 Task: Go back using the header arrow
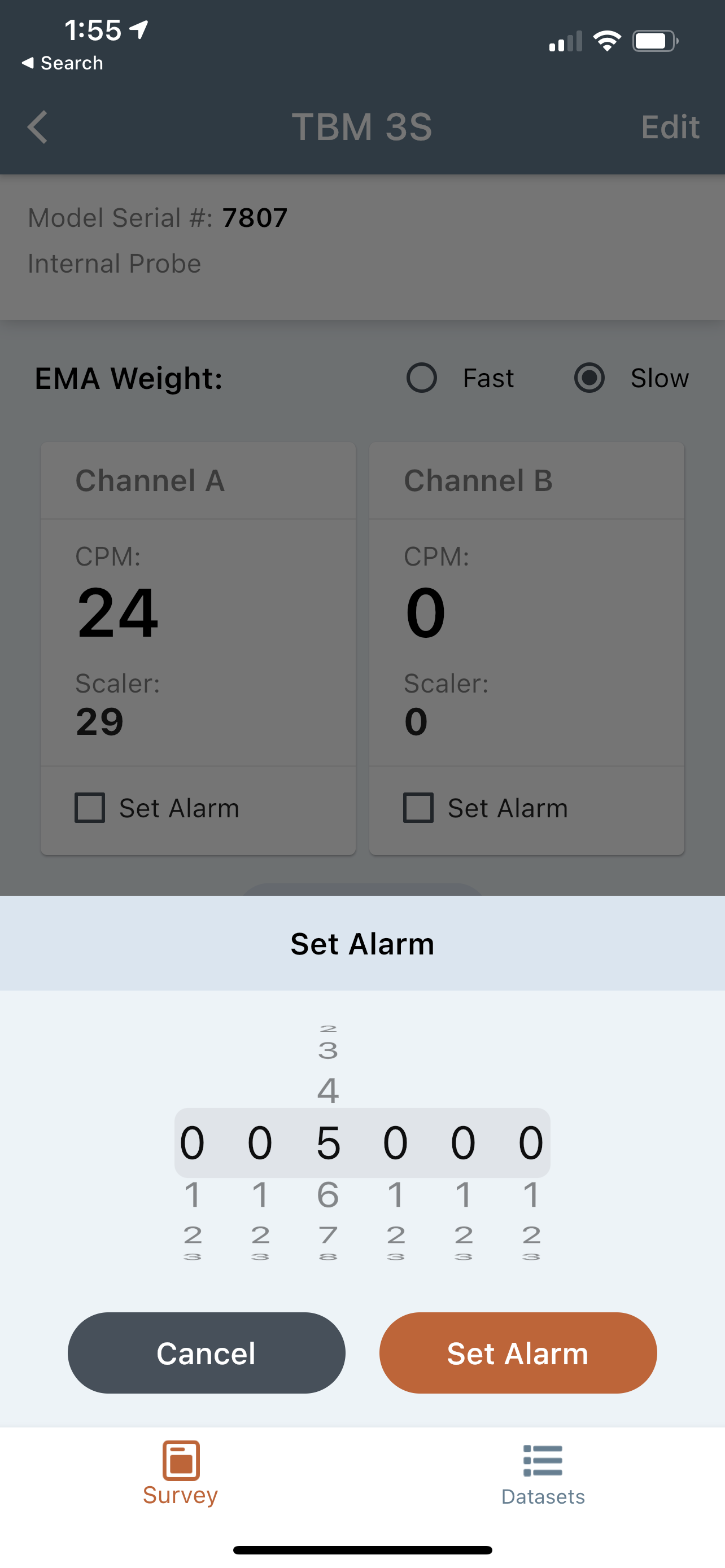tap(38, 127)
